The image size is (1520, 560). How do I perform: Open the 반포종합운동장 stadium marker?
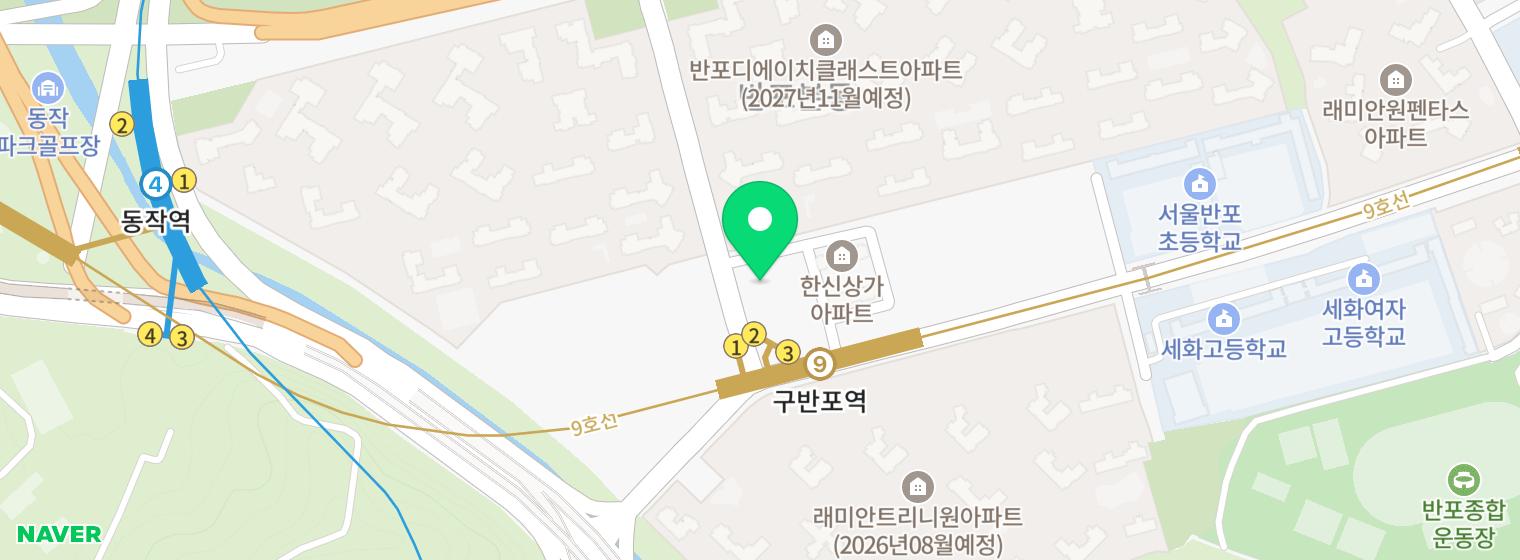1463,479
